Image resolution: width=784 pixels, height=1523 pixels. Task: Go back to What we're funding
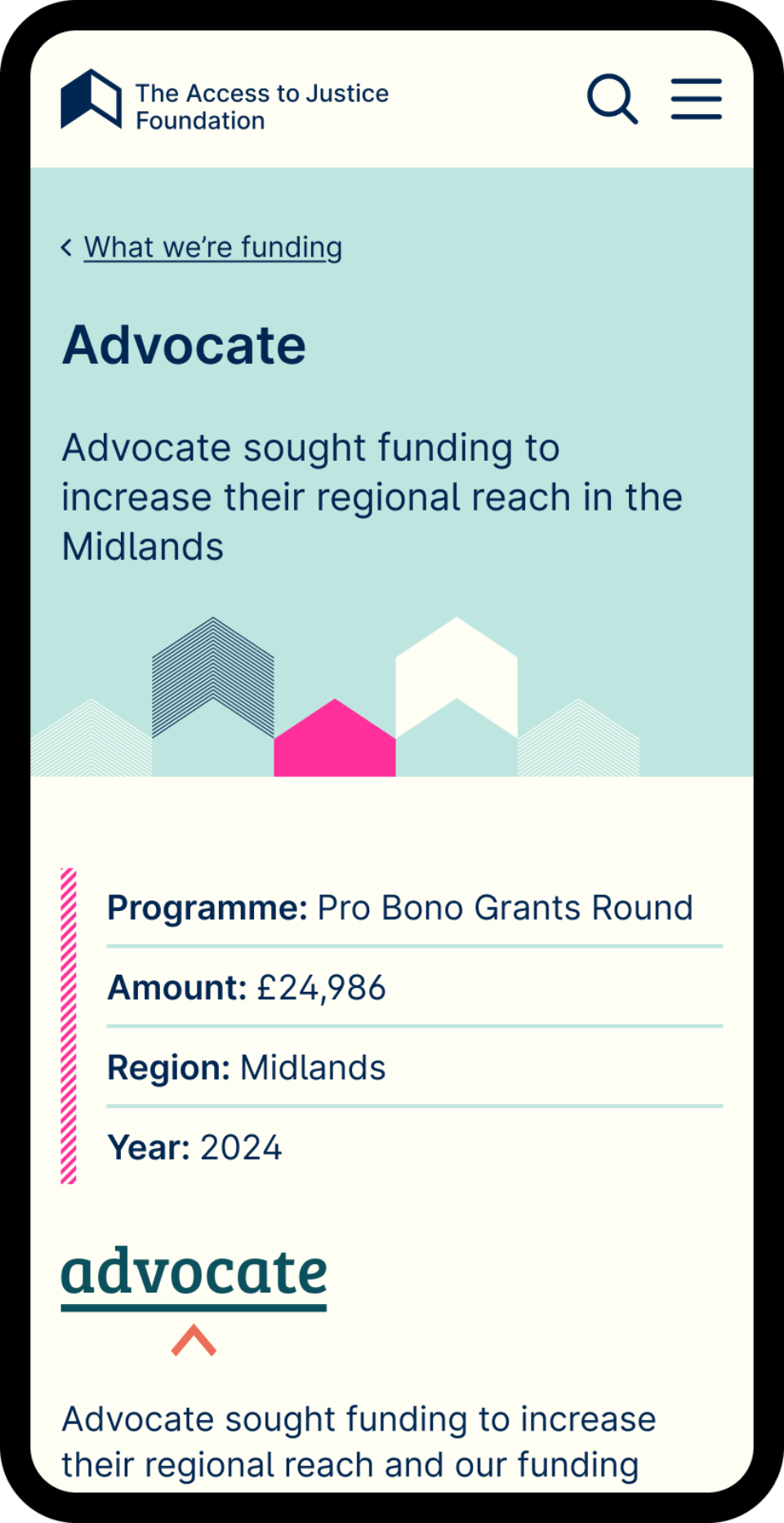pyautogui.click(x=212, y=247)
